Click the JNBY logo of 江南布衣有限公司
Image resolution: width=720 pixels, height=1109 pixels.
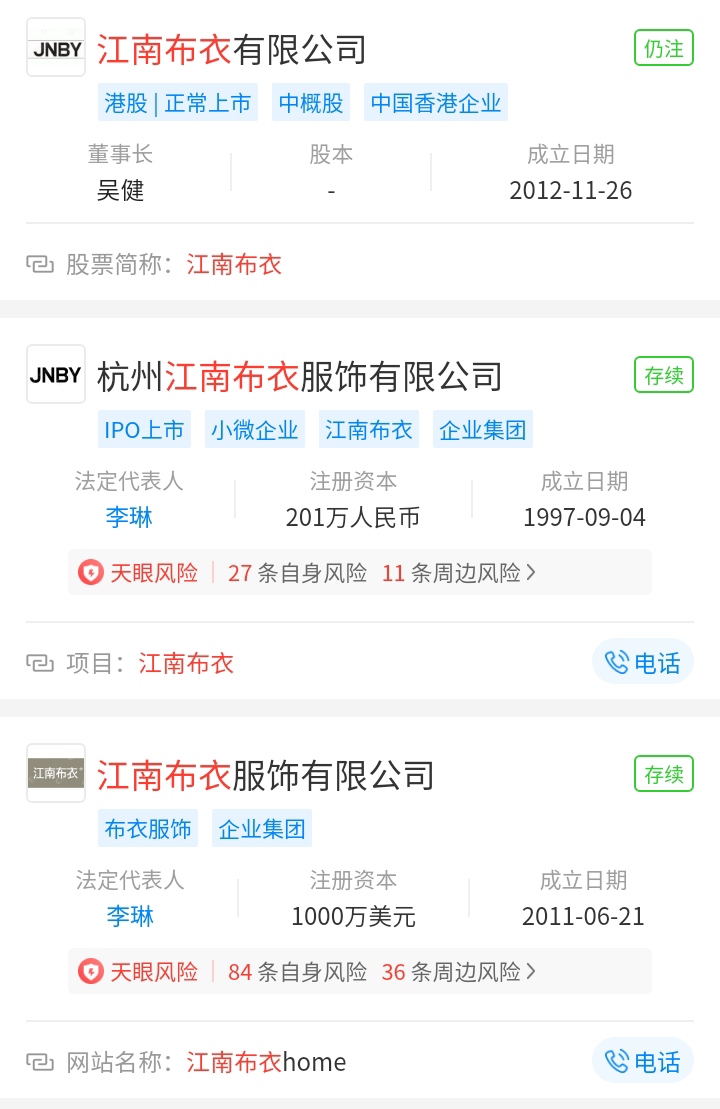pos(55,46)
